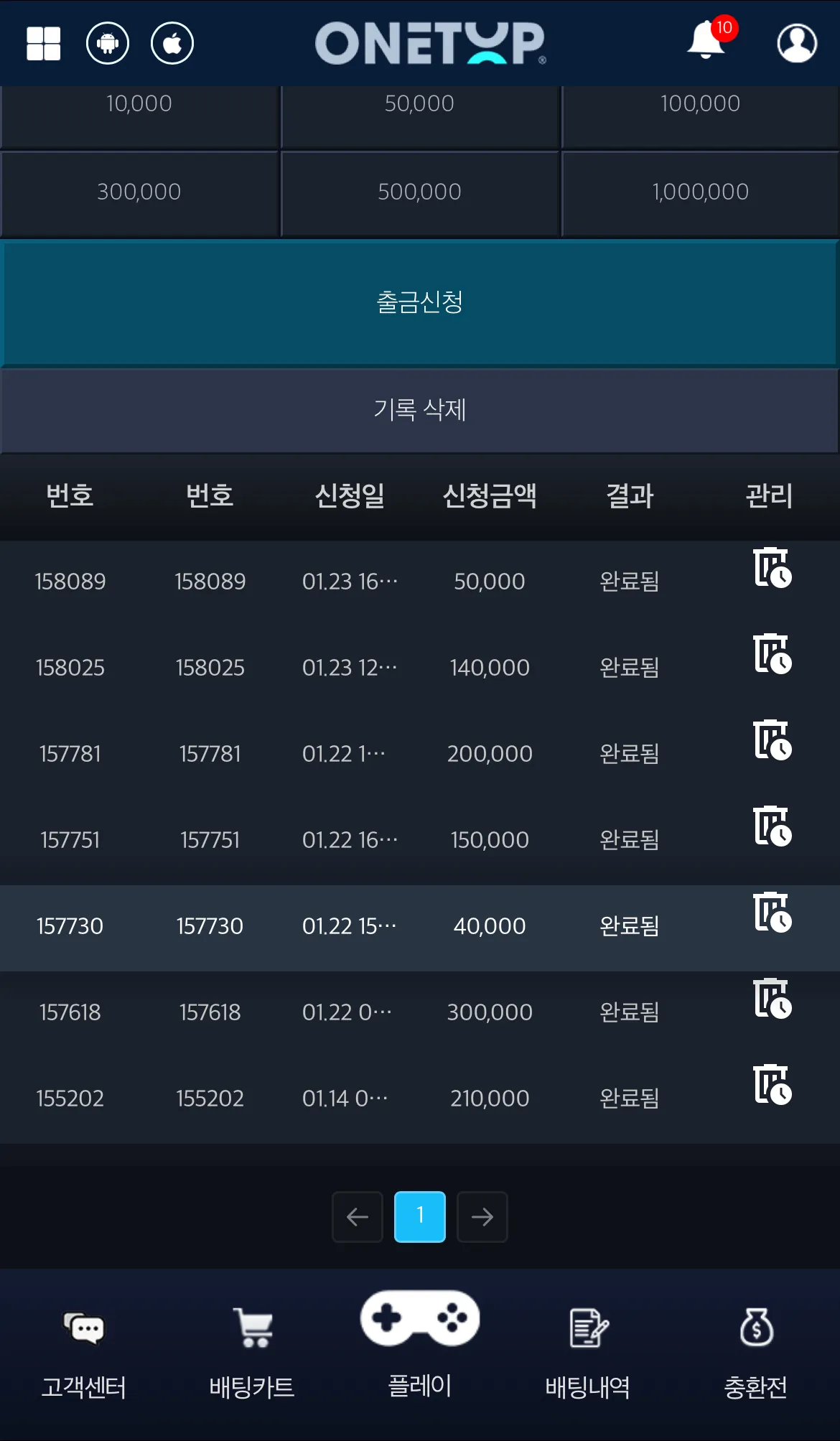
Task: Go to the next page arrow
Action: [482, 1217]
